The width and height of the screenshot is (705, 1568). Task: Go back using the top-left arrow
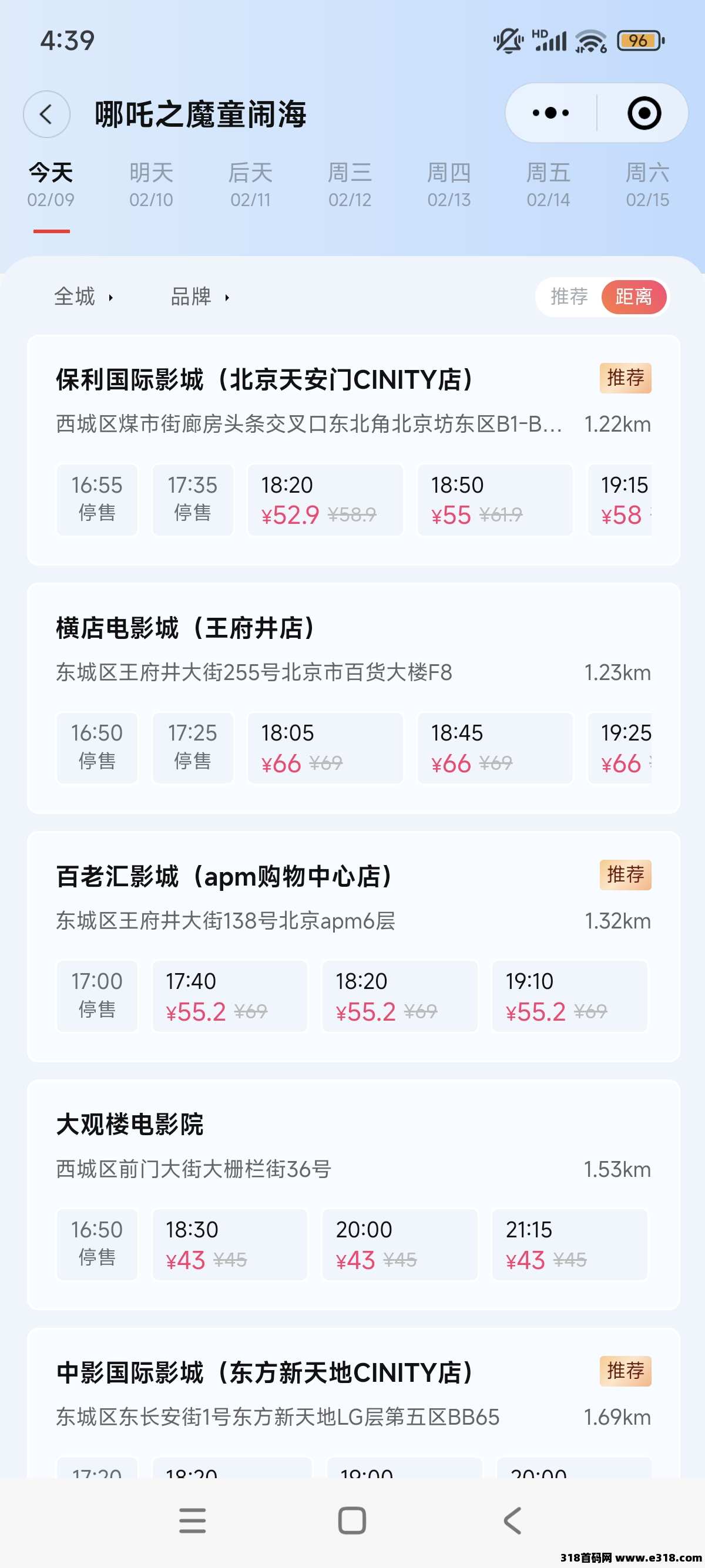[x=46, y=114]
